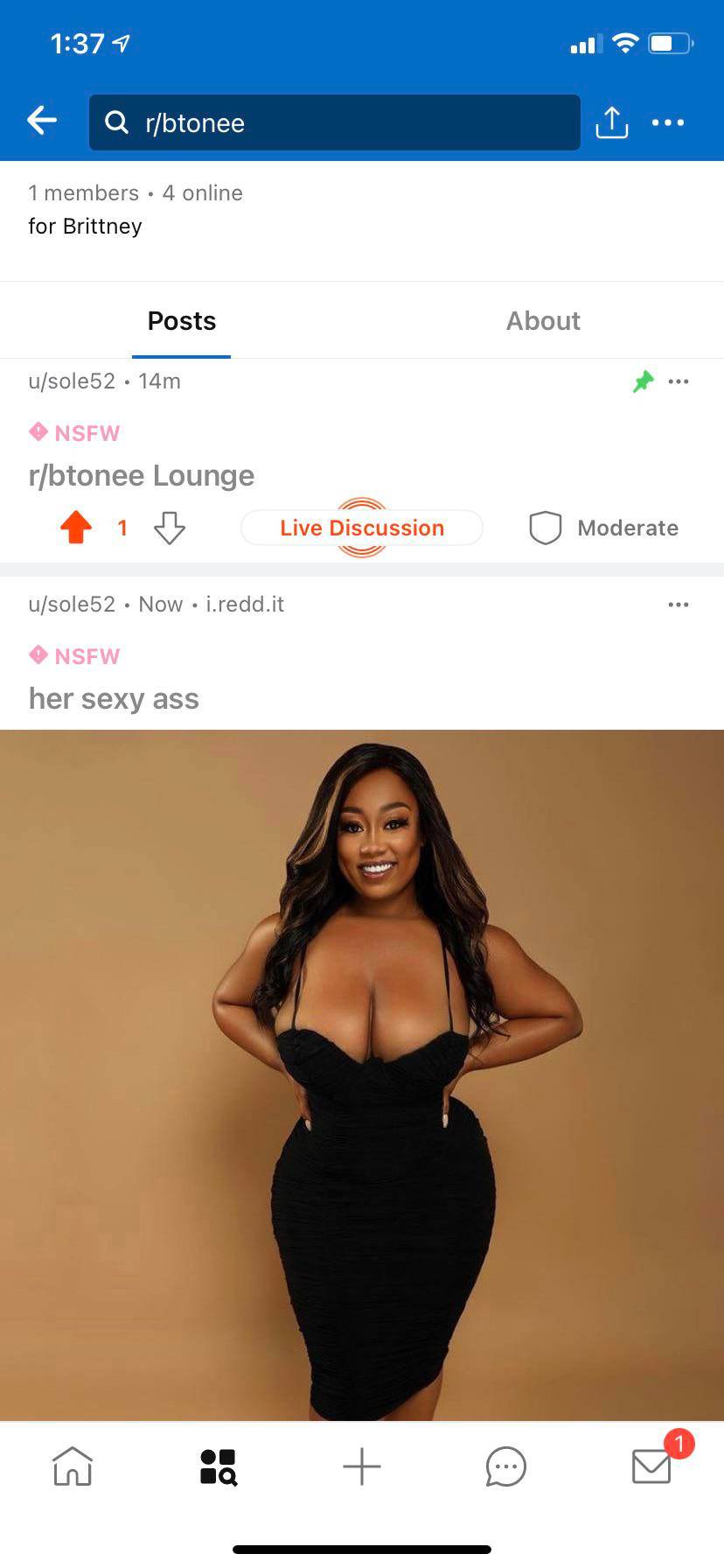The image size is (724, 1568).
Task: Tap the r/btonee search field
Action: (334, 122)
